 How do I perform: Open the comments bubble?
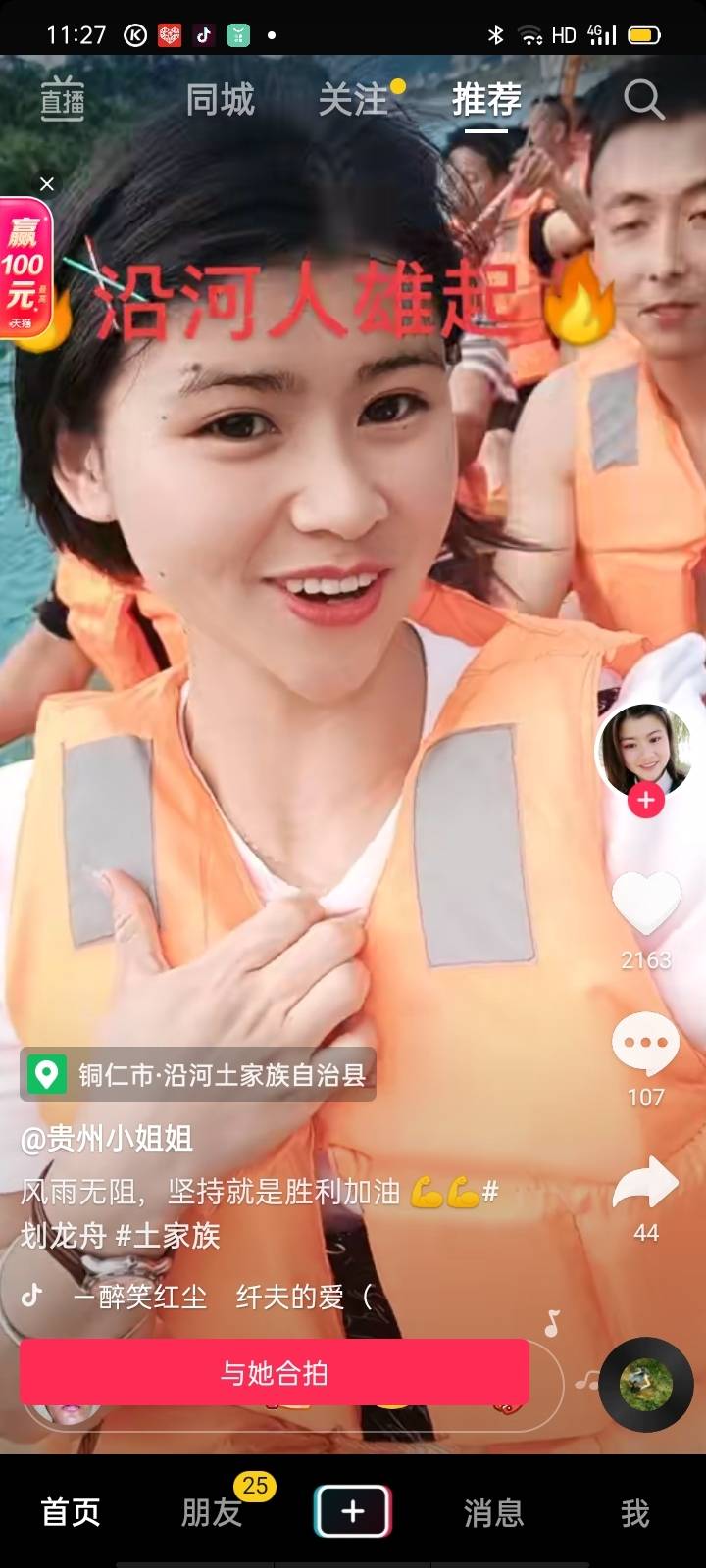(645, 1045)
